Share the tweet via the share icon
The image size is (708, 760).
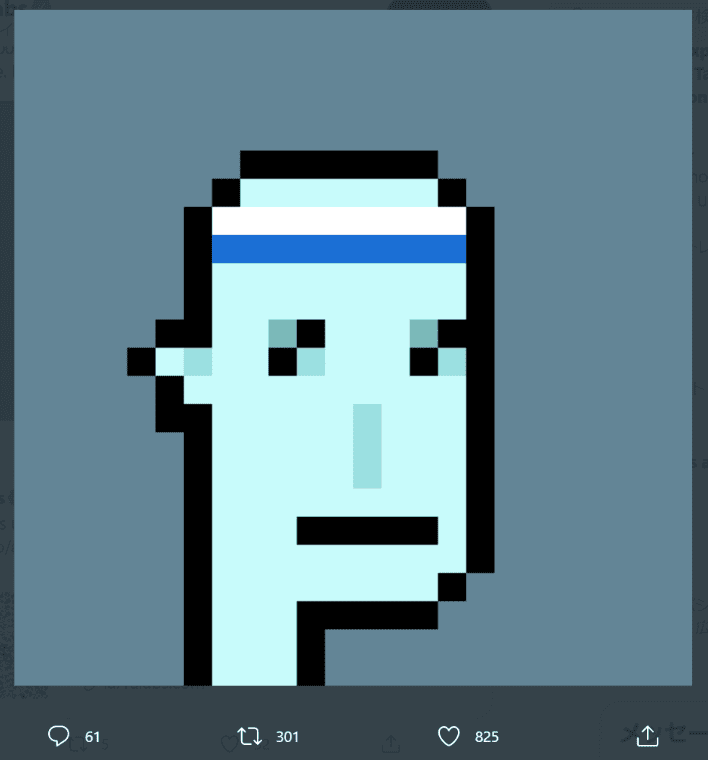[647, 736]
